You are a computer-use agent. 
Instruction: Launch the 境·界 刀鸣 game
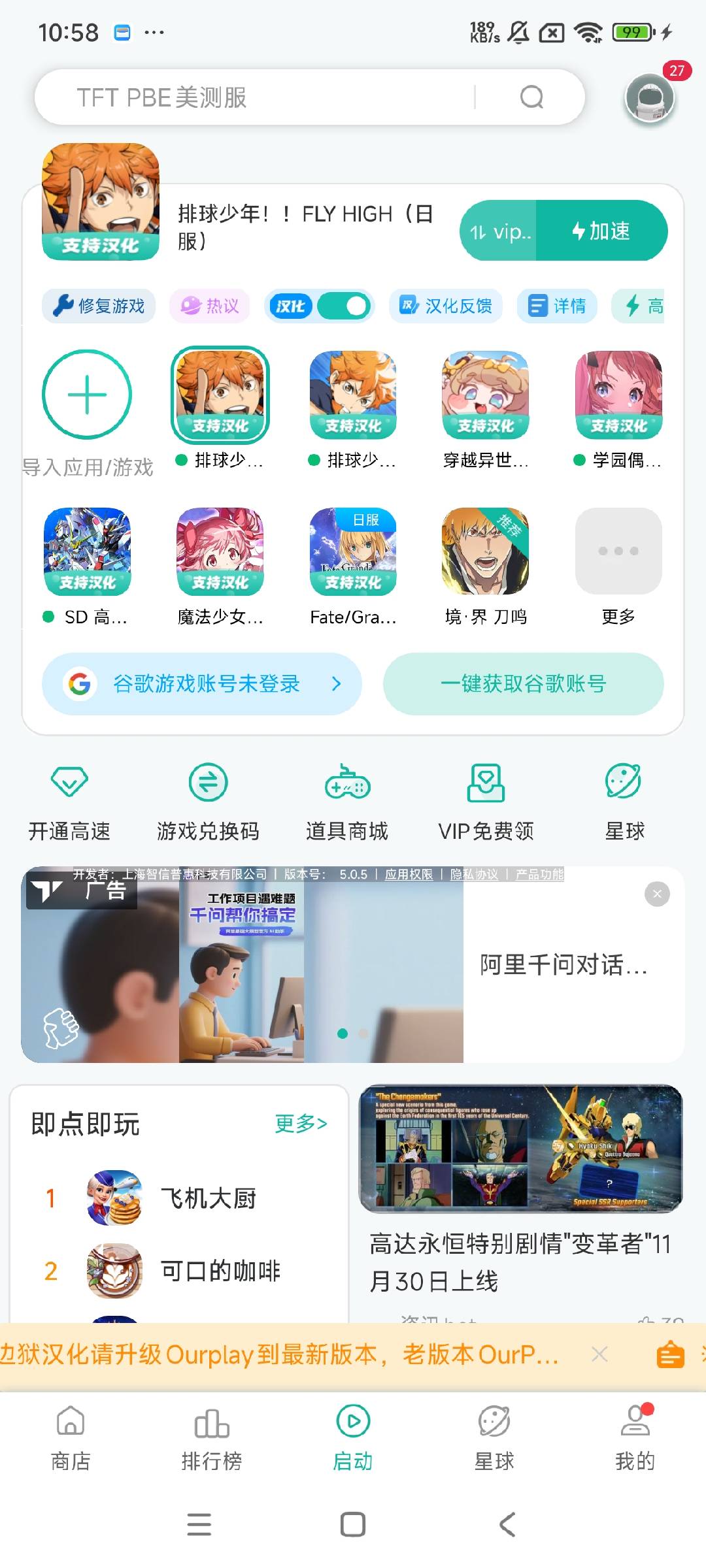[485, 552]
